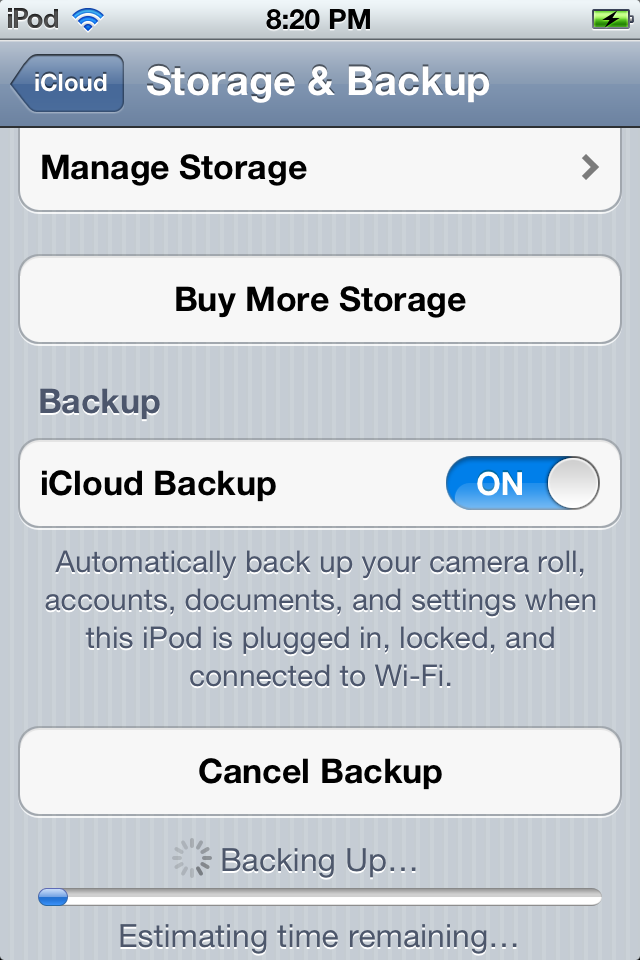Go back to iCloud settings
The width and height of the screenshot is (640, 960).
tap(68, 83)
